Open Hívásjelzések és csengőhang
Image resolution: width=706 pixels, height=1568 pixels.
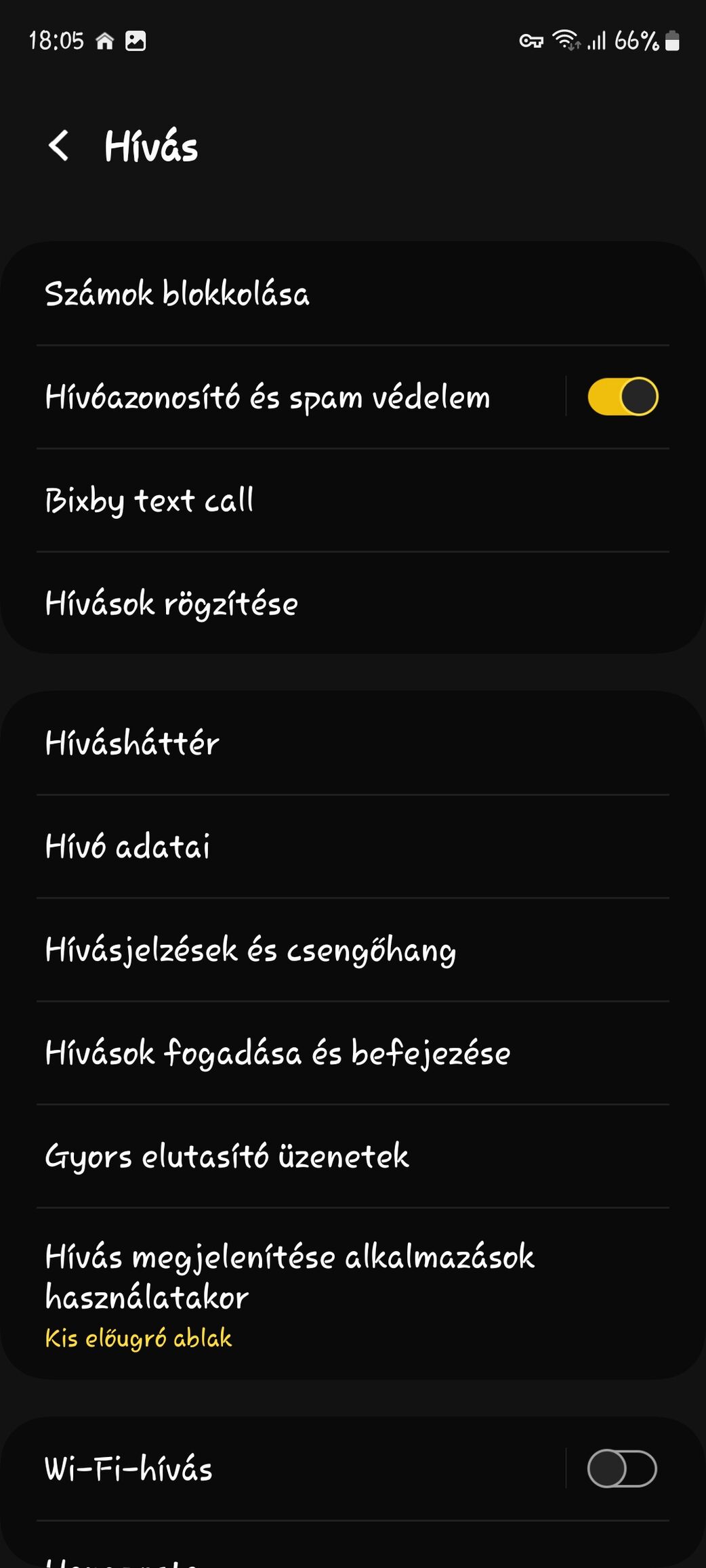click(353, 950)
